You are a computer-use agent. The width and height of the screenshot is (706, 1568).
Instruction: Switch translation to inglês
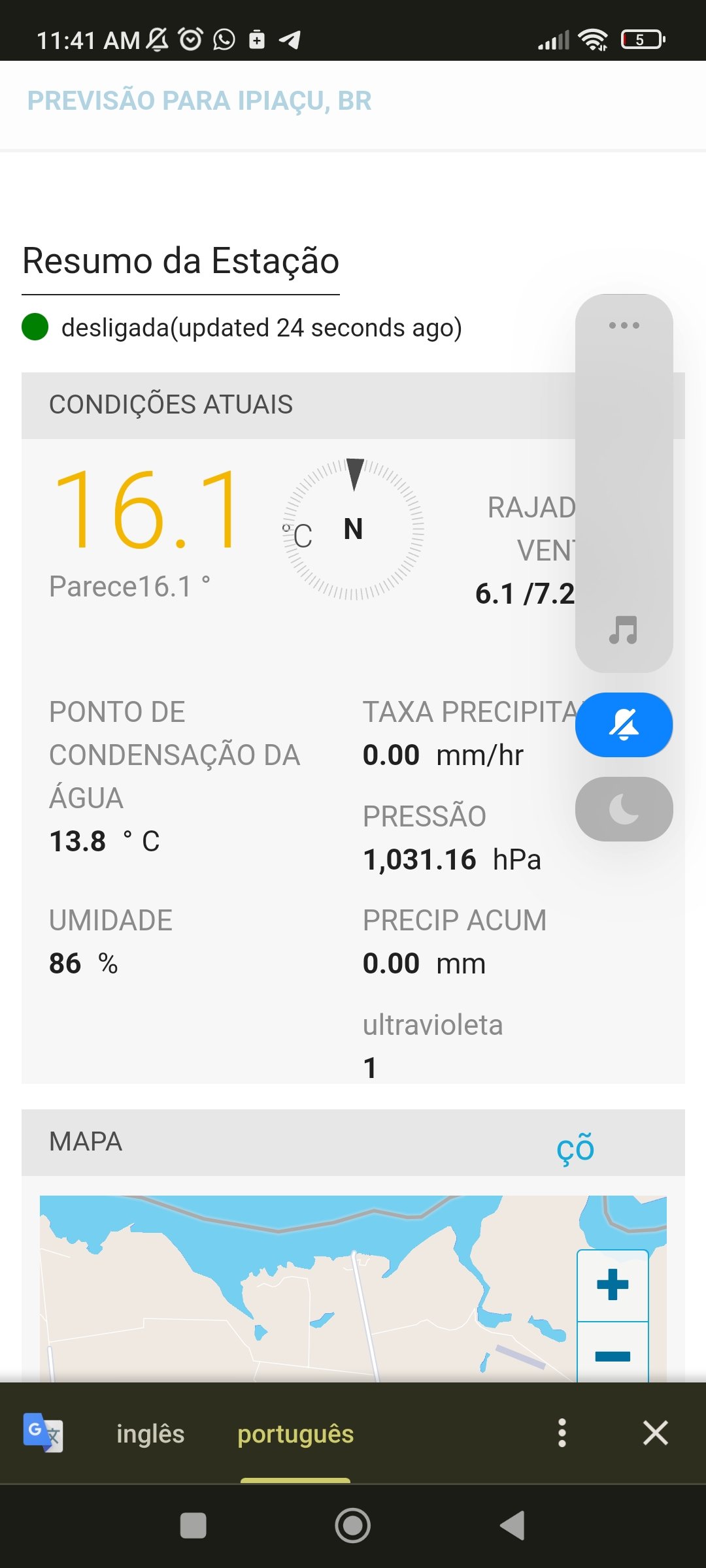tap(150, 1433)
